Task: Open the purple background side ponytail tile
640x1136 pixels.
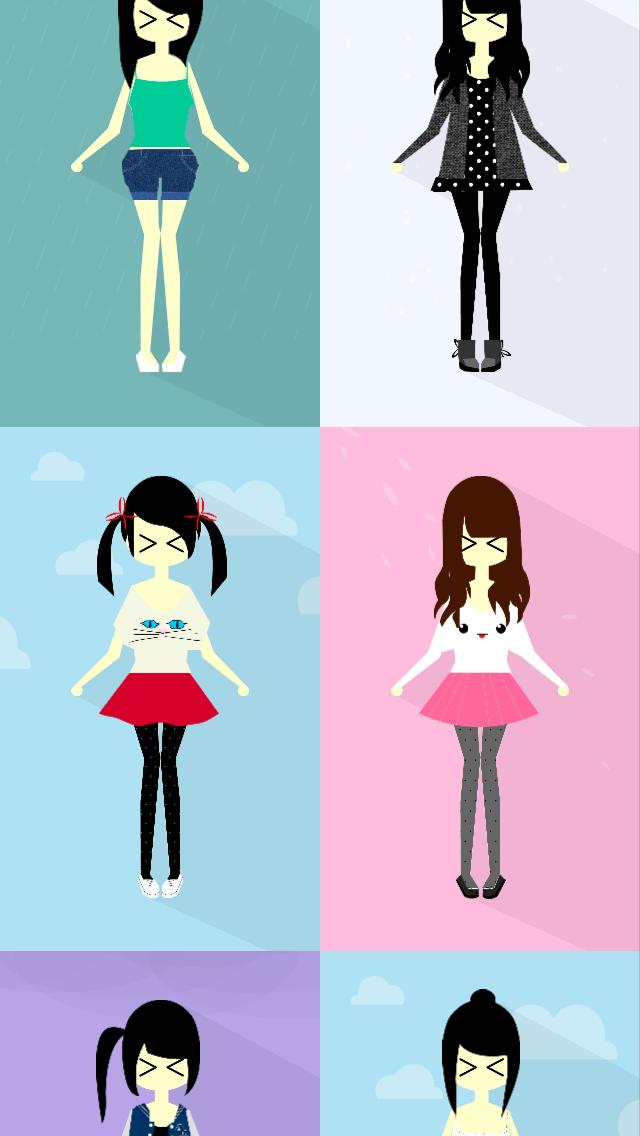Action: pos(160,1045)
